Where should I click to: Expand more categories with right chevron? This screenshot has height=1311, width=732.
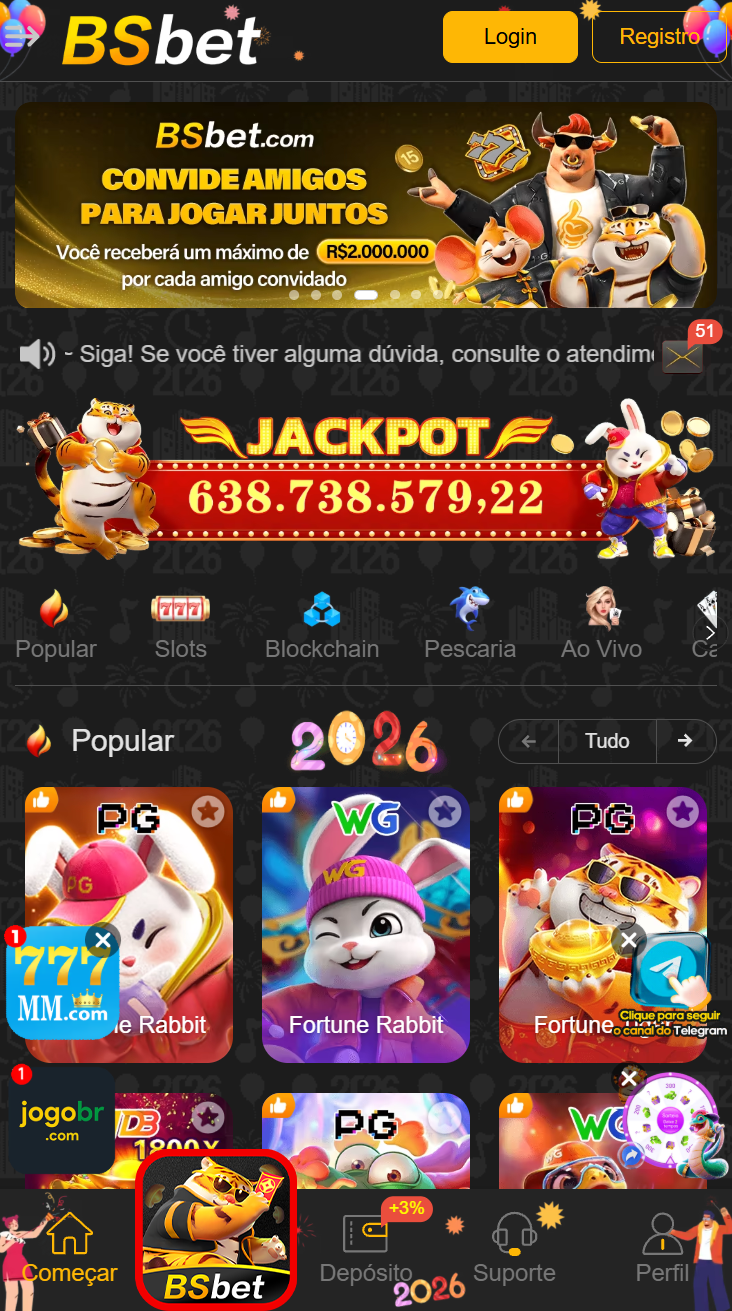[711, 632]
